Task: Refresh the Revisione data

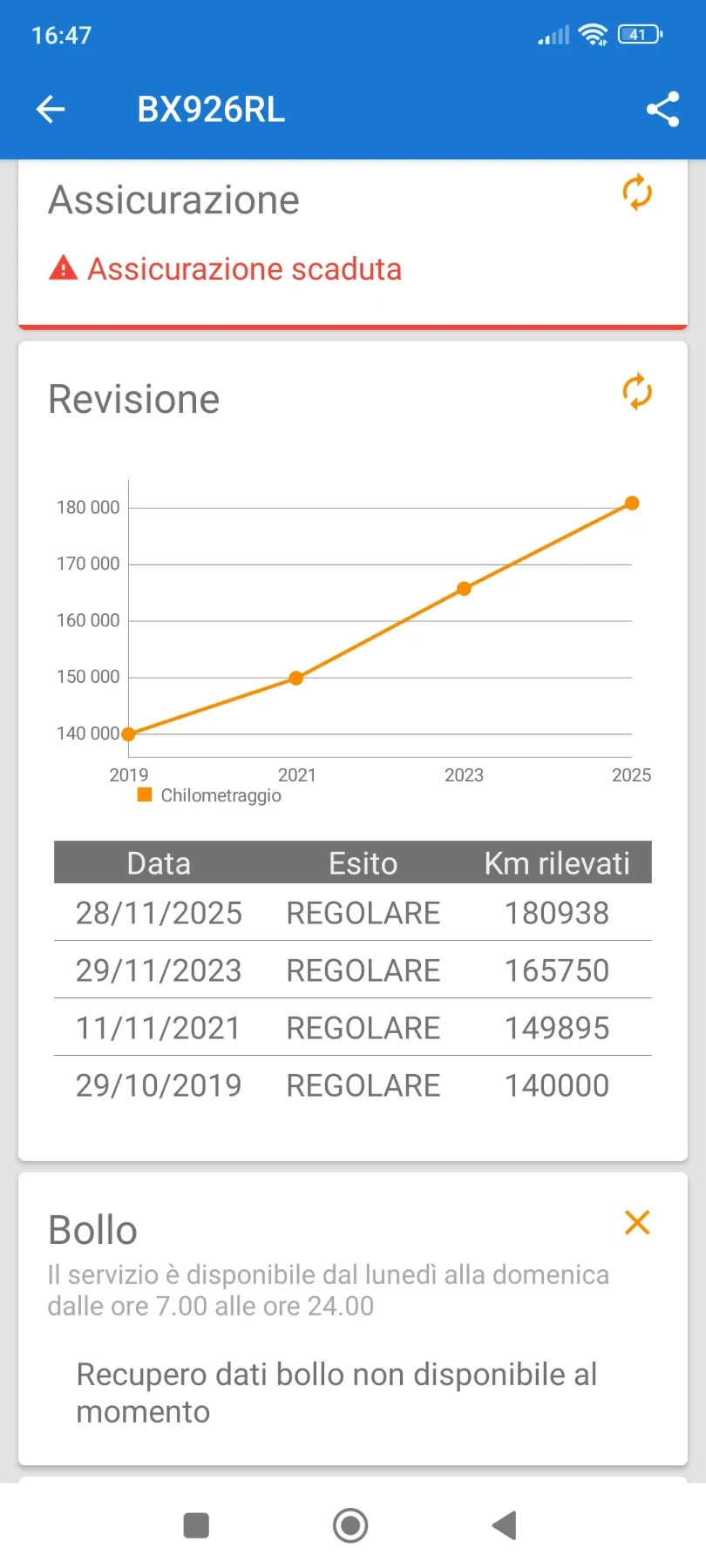Action: click(x=637, y=392)
